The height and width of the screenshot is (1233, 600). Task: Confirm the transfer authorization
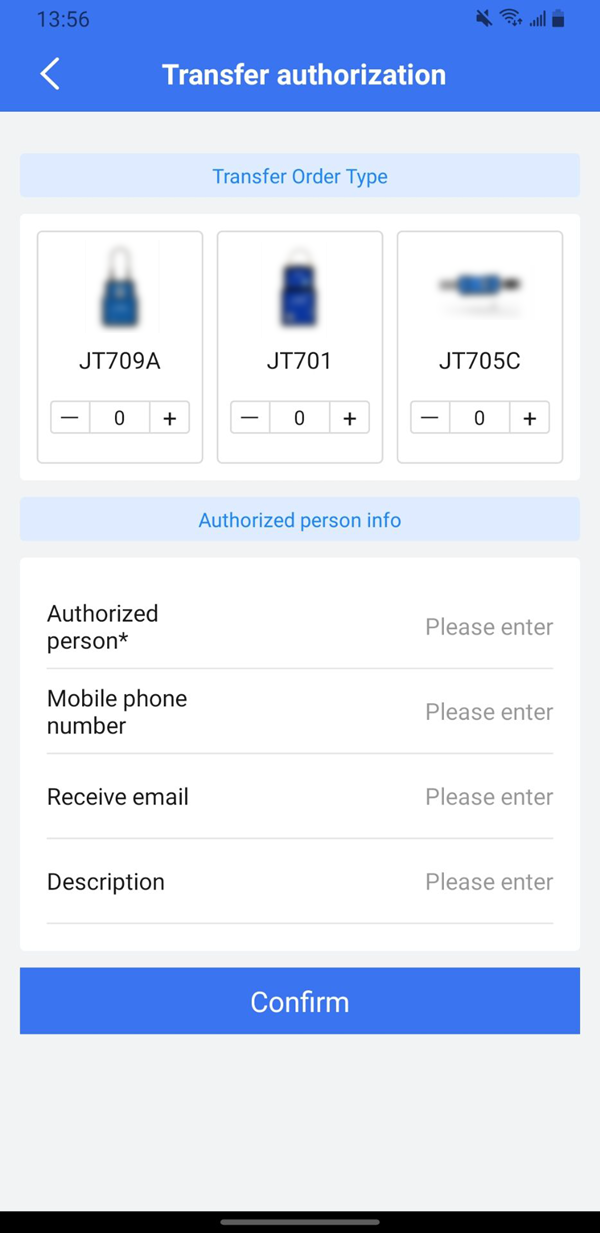[300, 1001]
